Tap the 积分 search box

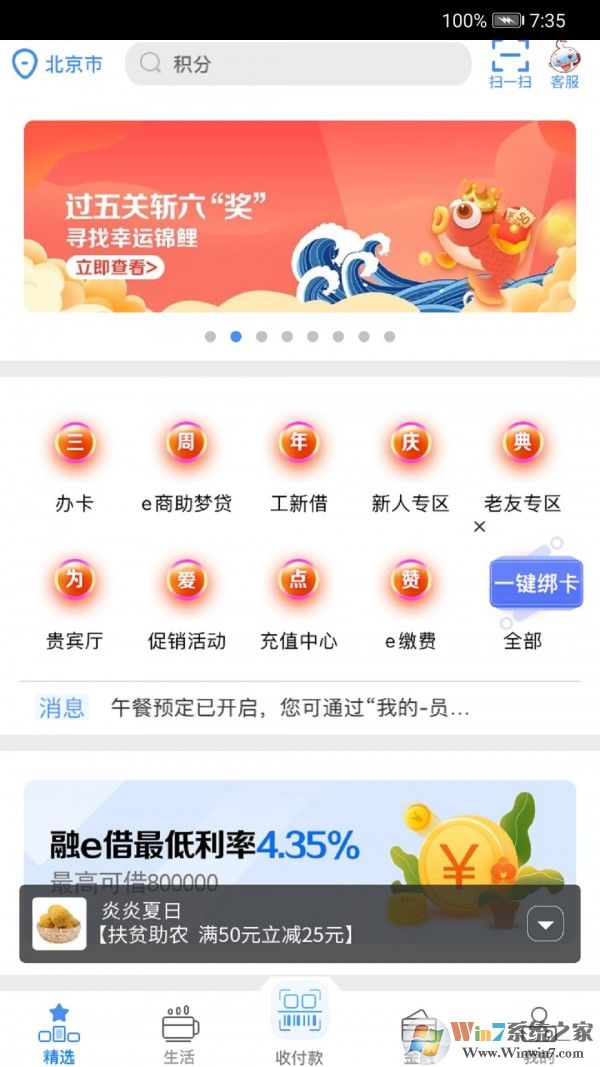click(298, 64)
